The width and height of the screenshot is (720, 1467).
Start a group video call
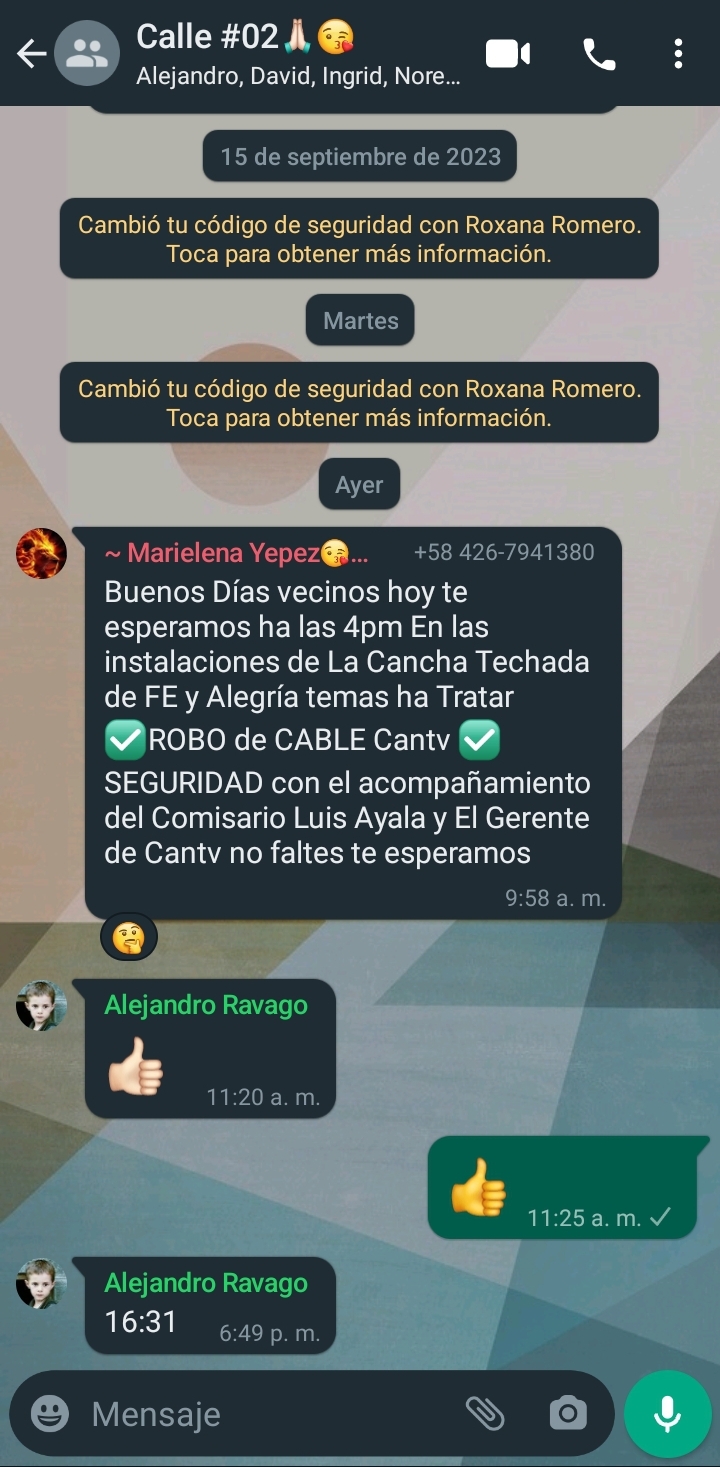coord(508,54)
